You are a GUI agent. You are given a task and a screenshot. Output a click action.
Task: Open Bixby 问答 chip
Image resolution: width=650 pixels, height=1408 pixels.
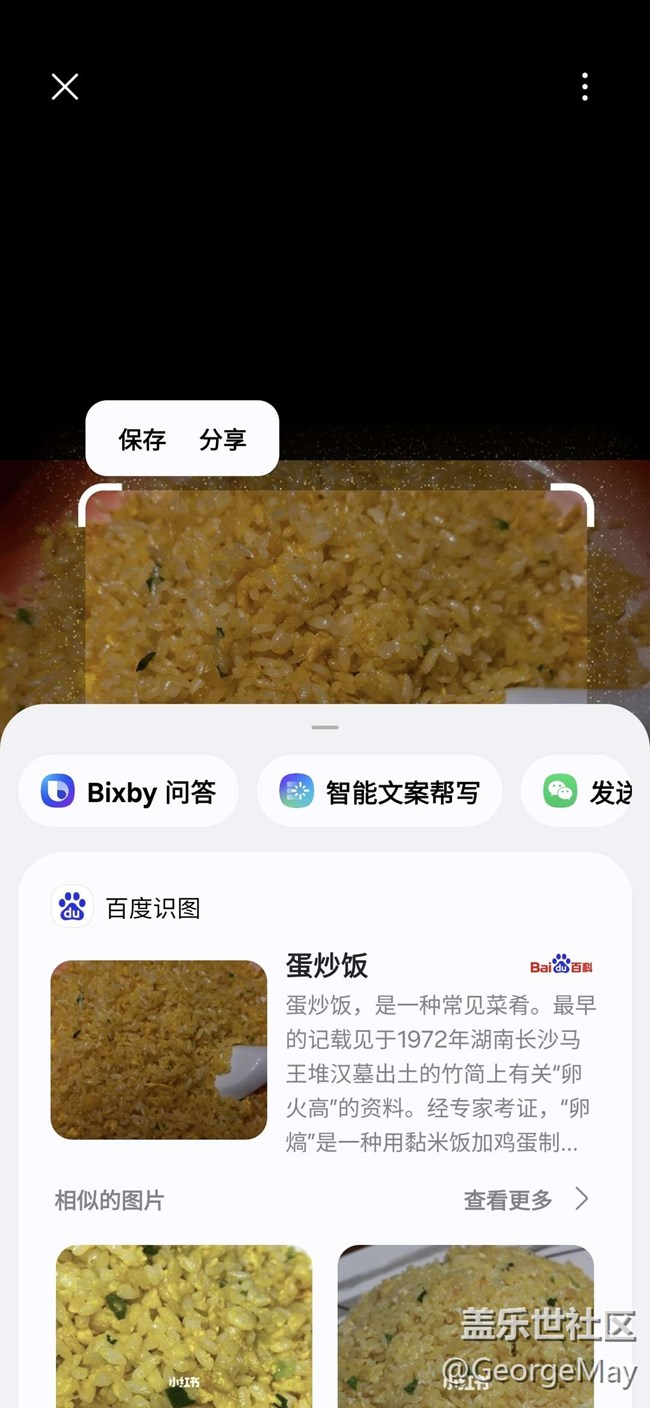pos(129,792)
